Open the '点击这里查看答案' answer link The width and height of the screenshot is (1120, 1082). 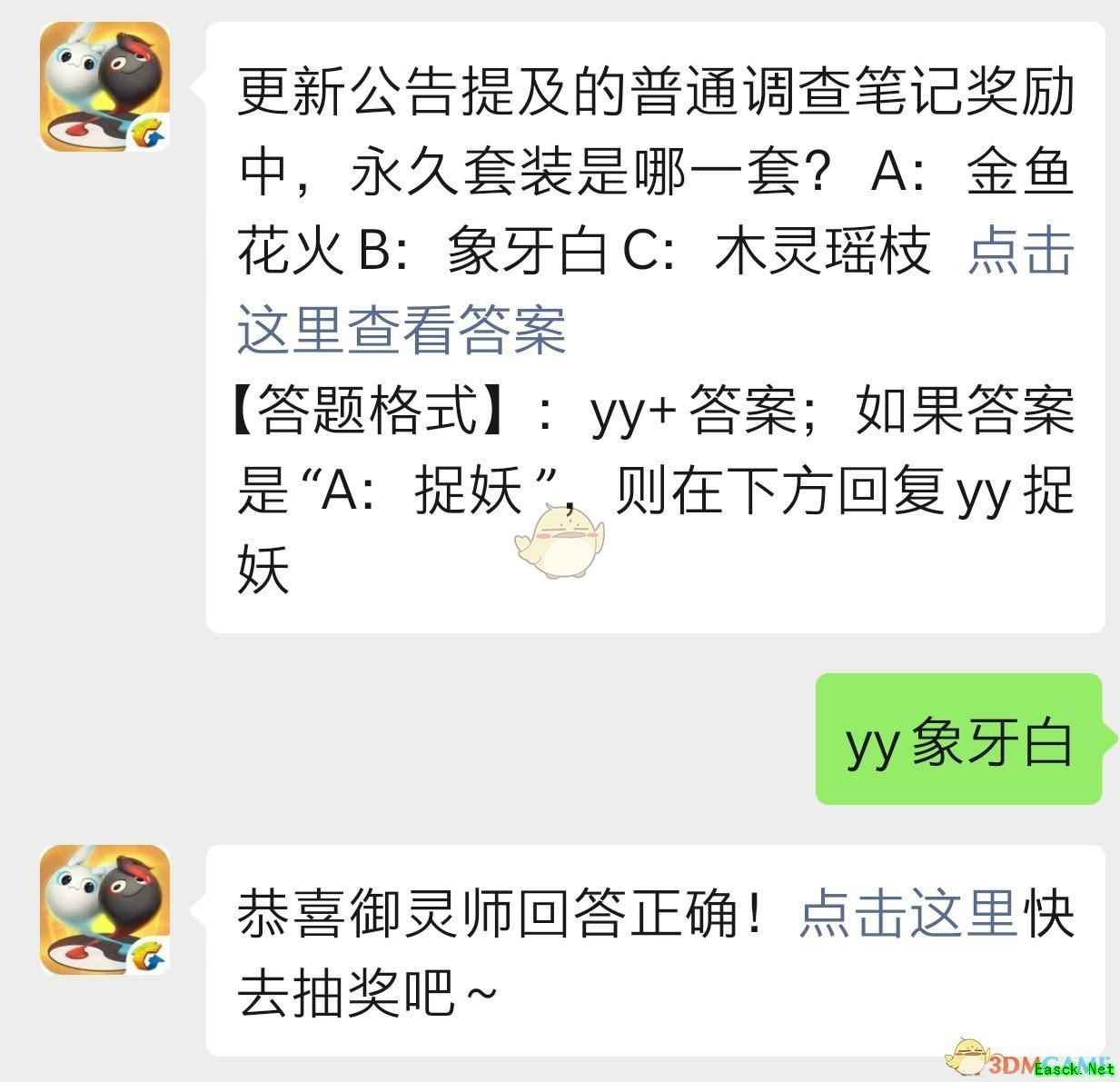[x=401, y=329]
